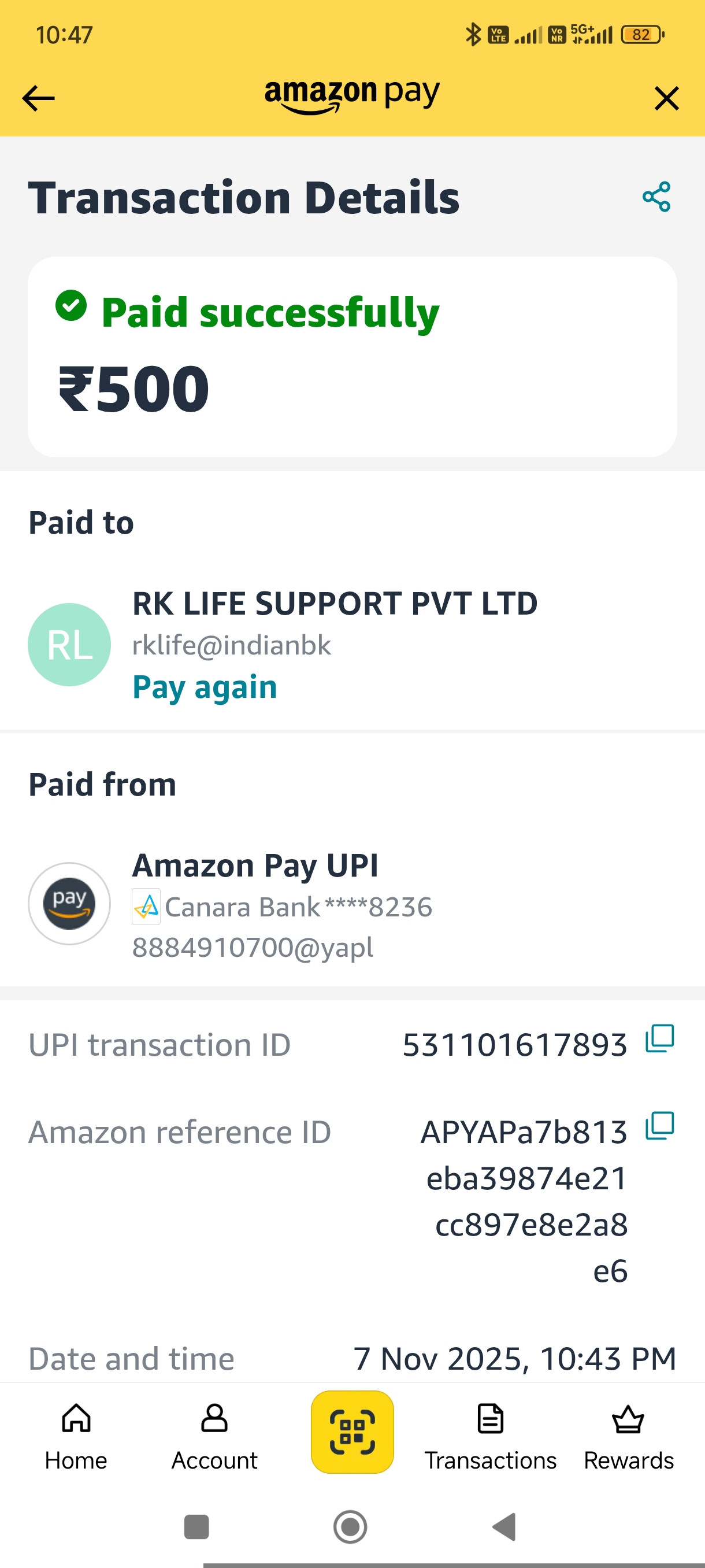Open the QR scanner button
The height and width of the screenshot is (1568, 705).
pos(352,1432)
